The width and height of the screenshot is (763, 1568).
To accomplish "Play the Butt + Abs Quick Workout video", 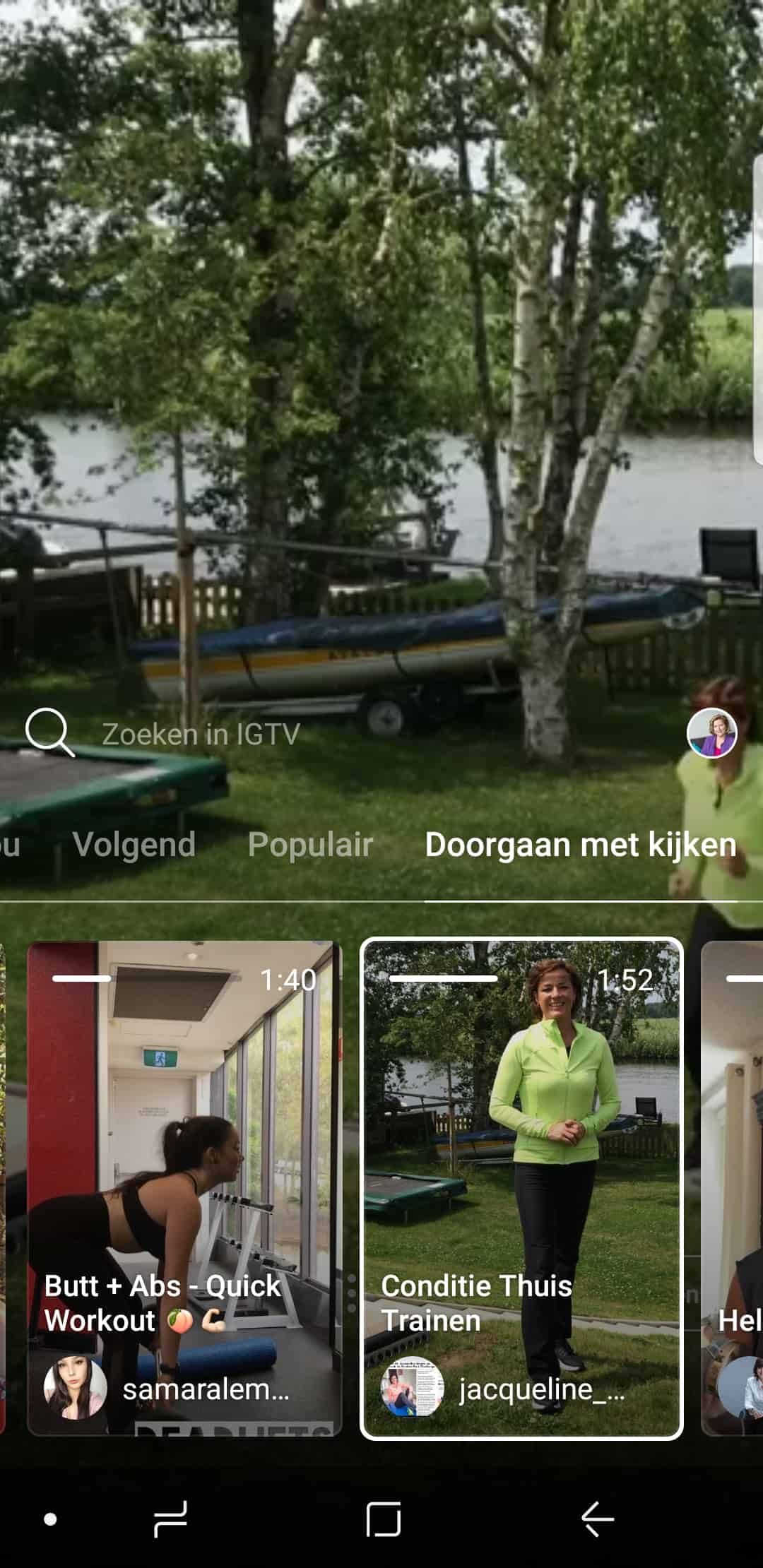I will tap(184, 1188).
